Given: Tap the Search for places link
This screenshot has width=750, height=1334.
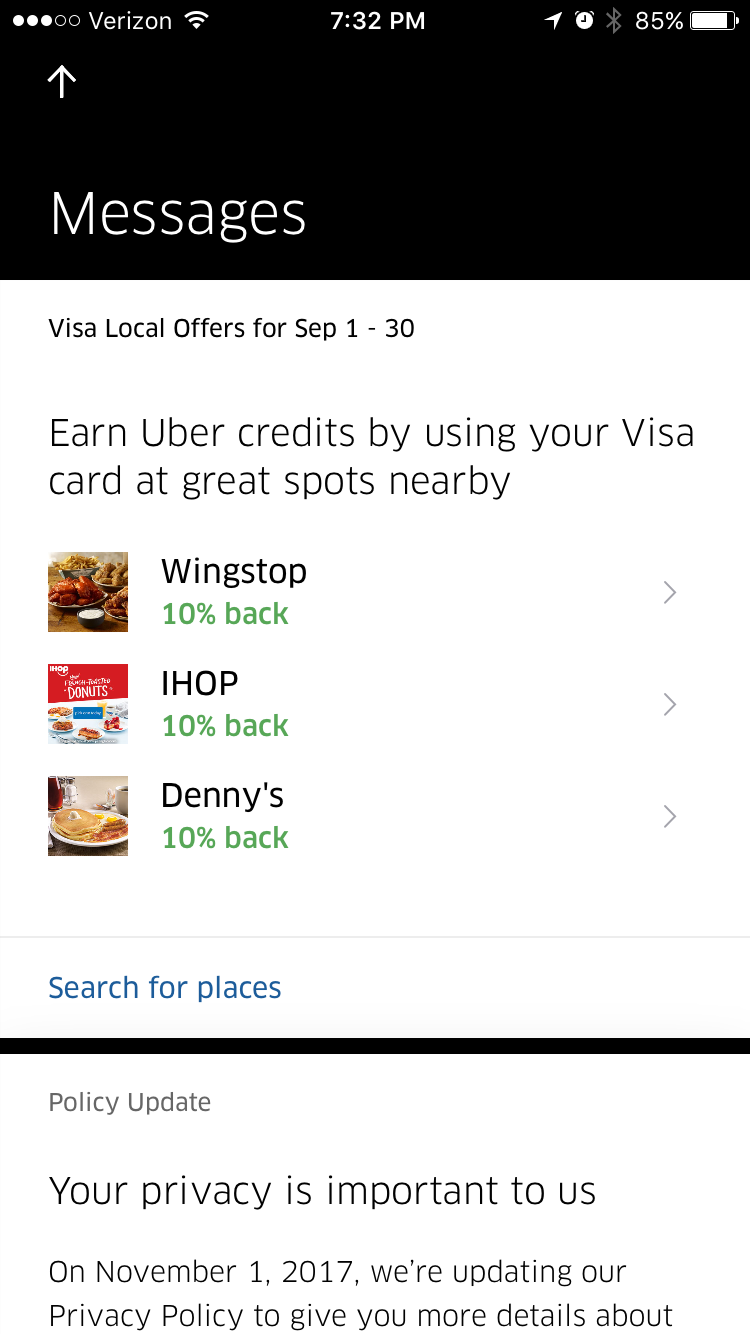Looking at the screenshot, I should 165,988.
